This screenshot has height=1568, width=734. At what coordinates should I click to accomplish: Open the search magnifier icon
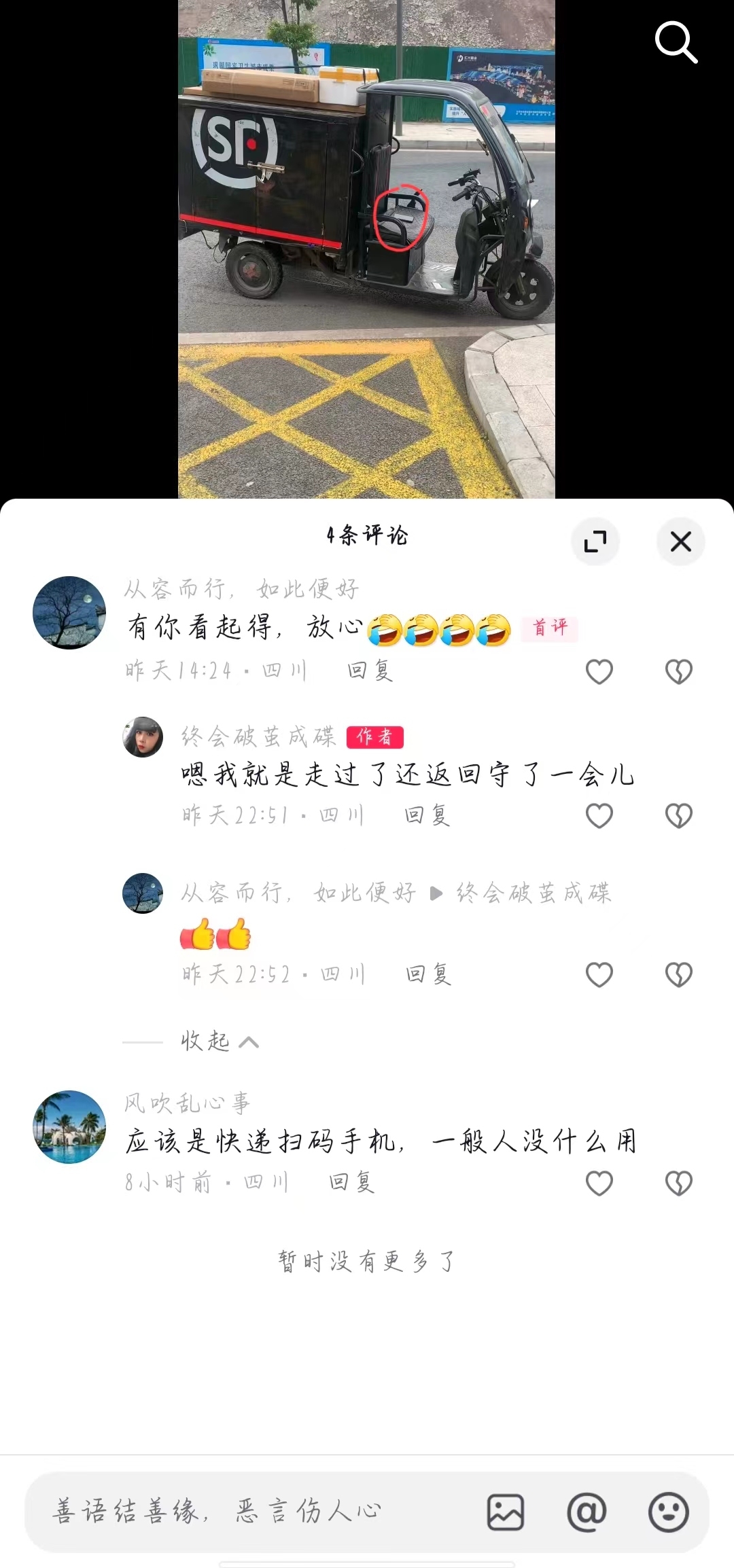(x=676, y=42)
